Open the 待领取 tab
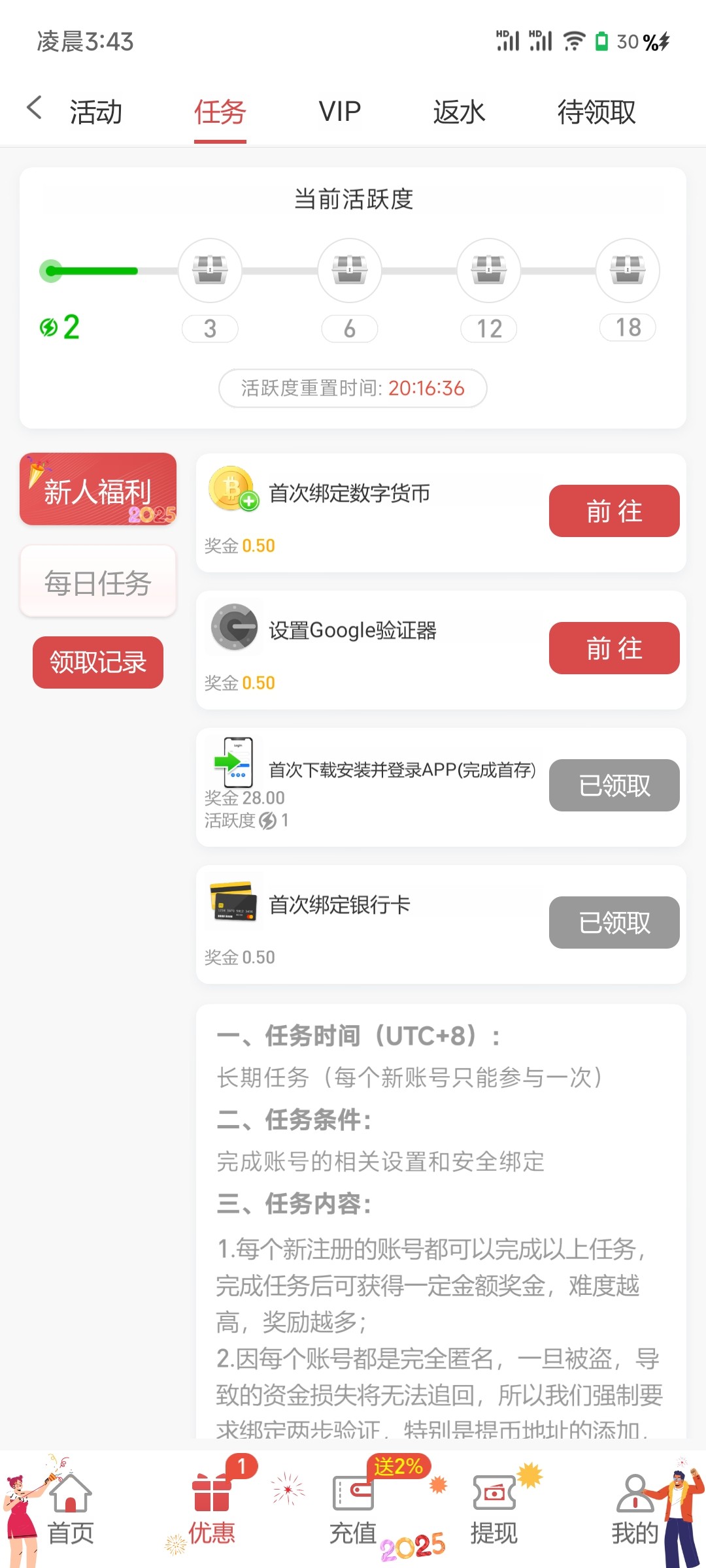706x1568 pixels. pyautogui.click(x=596, y=111)
